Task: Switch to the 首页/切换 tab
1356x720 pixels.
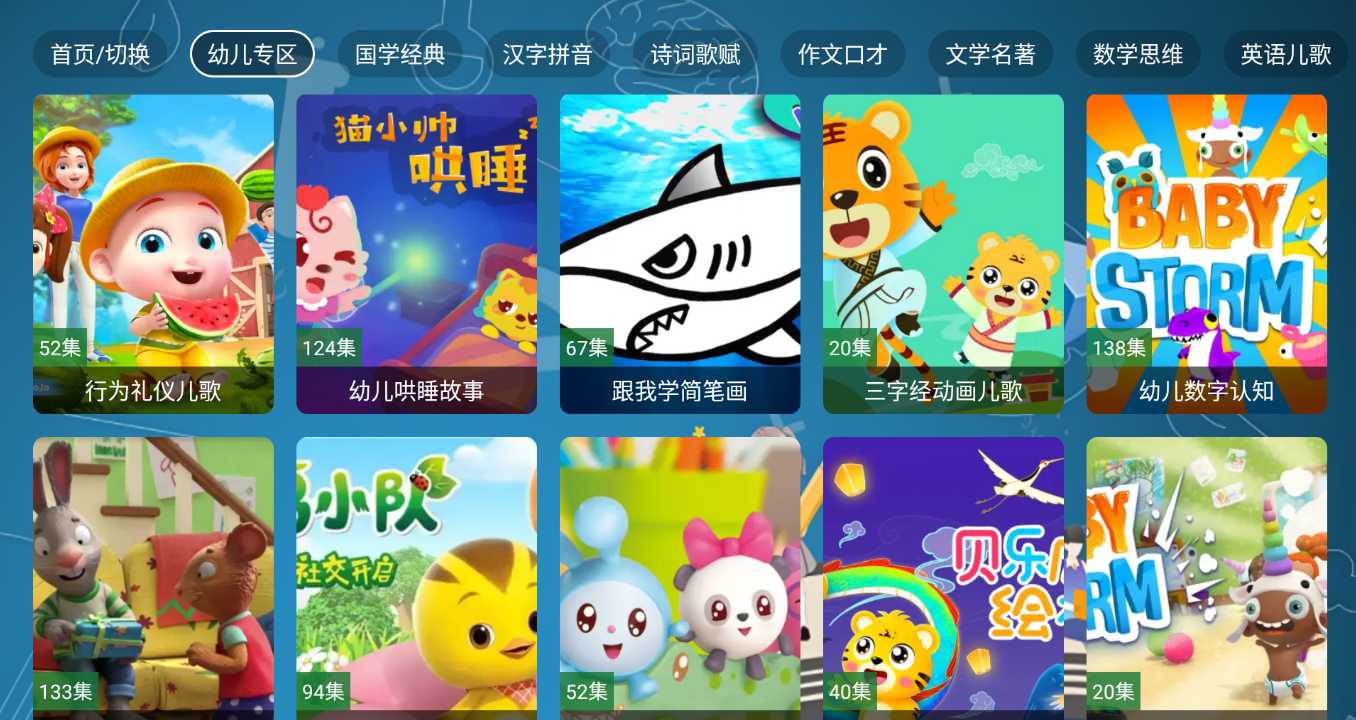Action: click(x=100, y=54)
